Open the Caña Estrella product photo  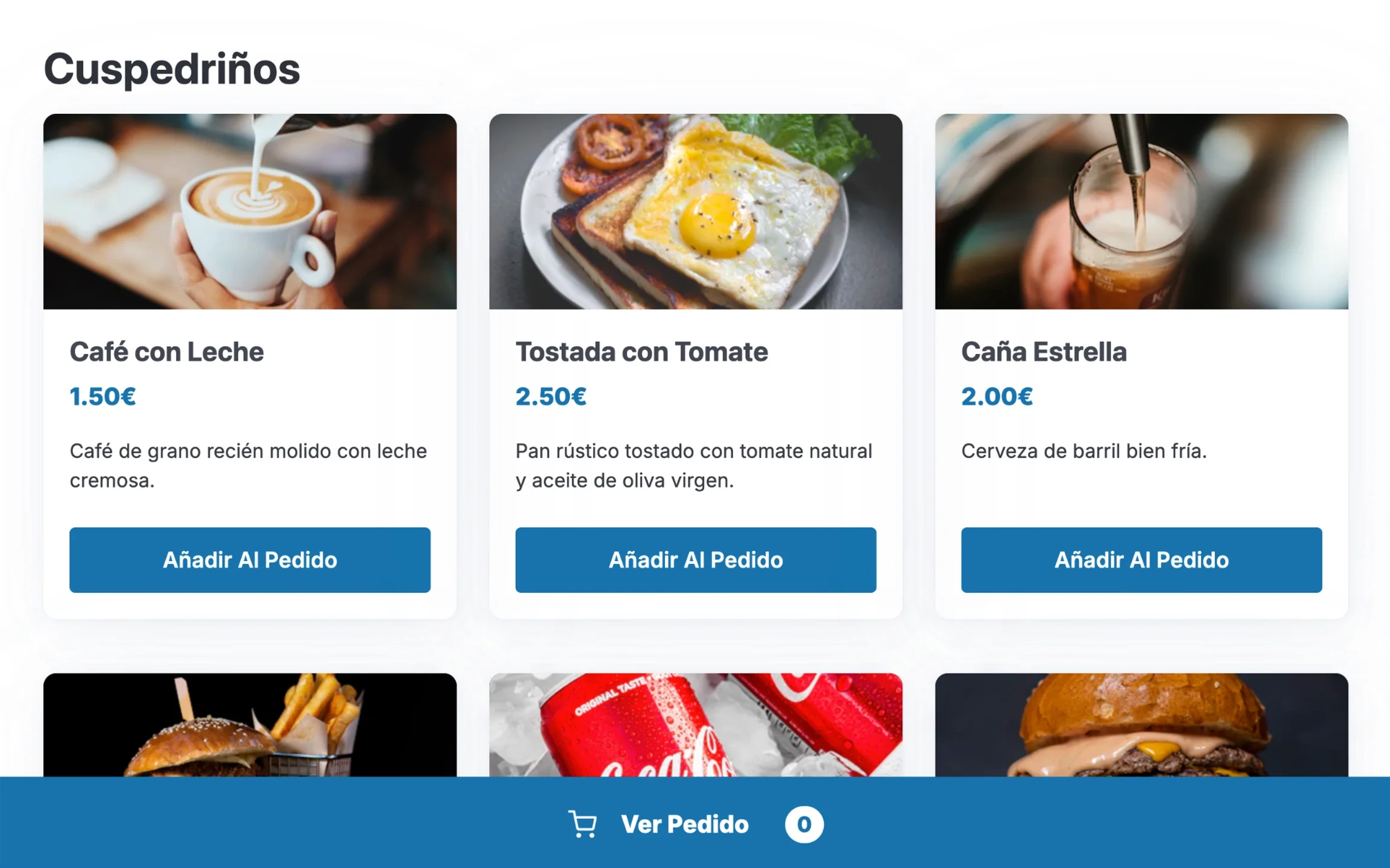coord(1141,211)
